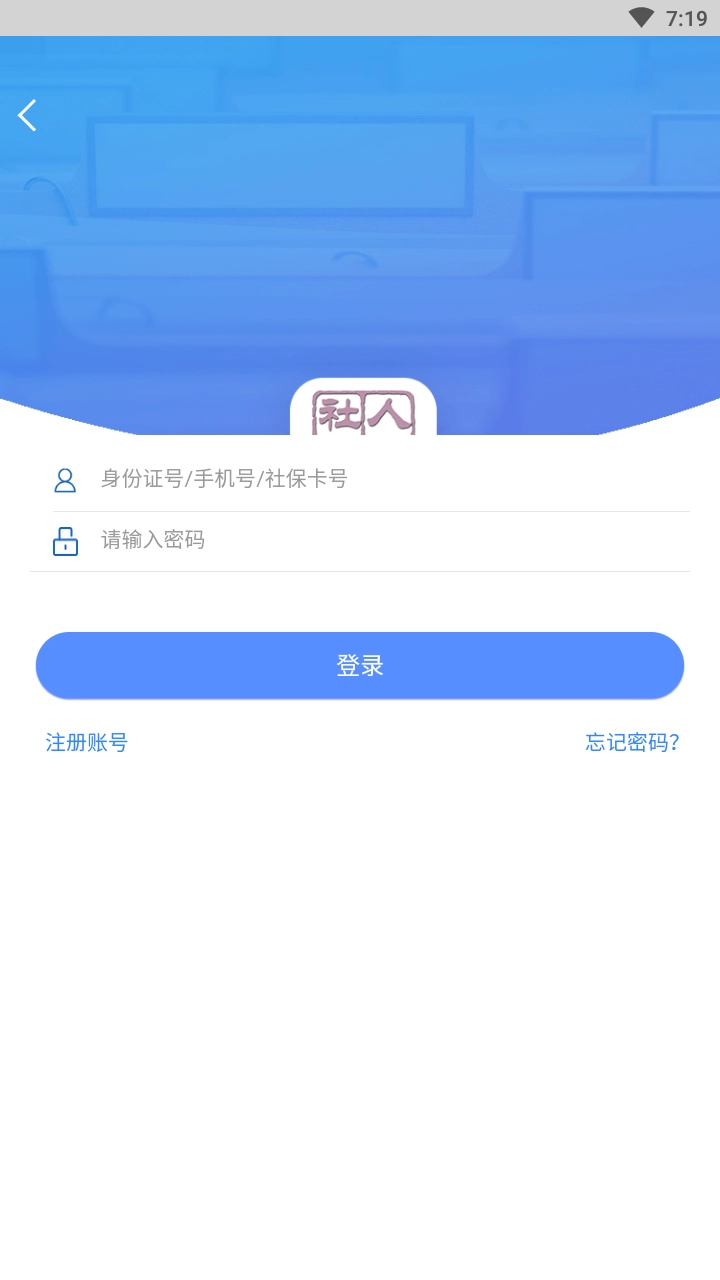Tap the 登录 login button
Screen dimensions: 720x1280
(360, 664)
